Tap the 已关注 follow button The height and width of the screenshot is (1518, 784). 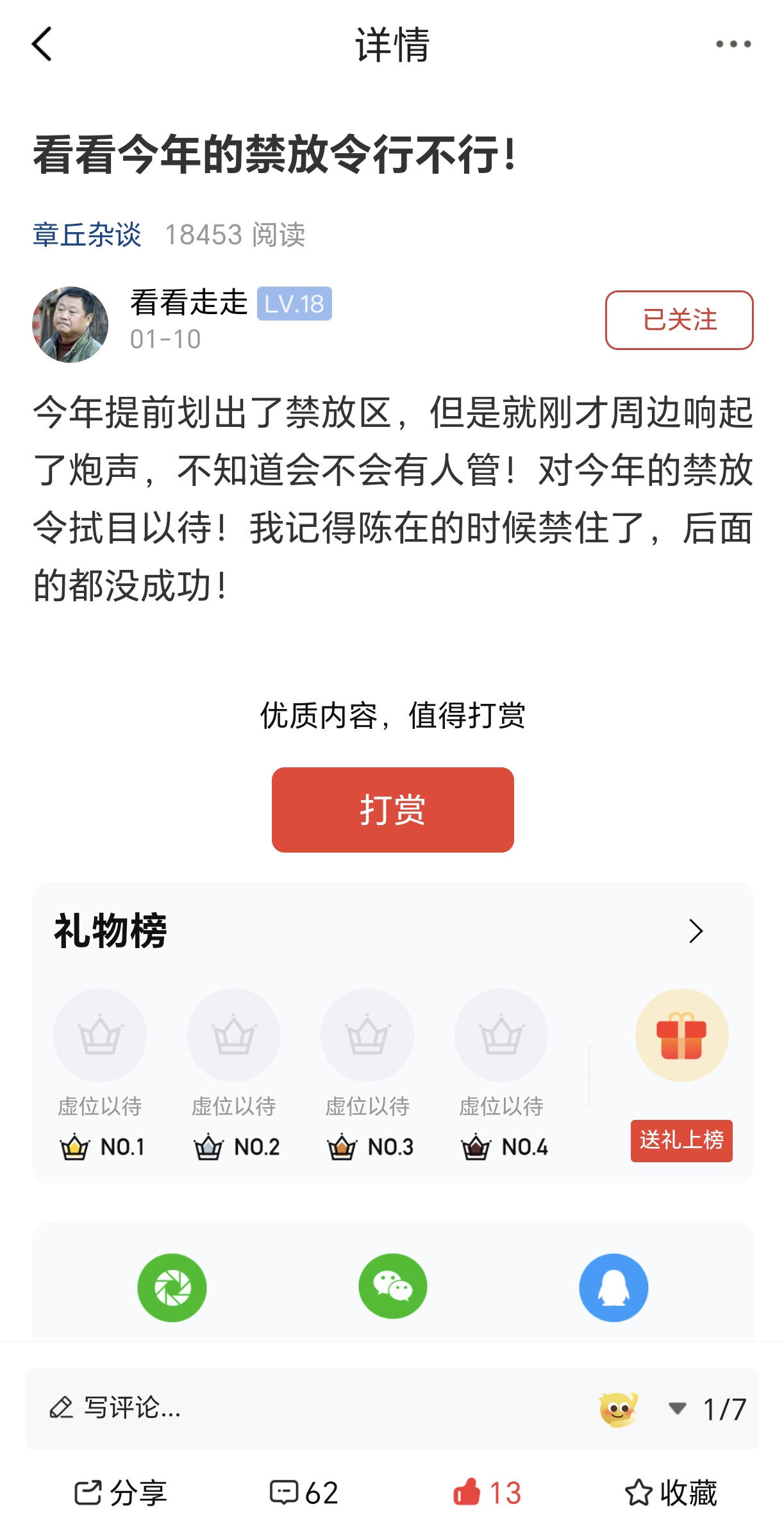pos(679,320)
